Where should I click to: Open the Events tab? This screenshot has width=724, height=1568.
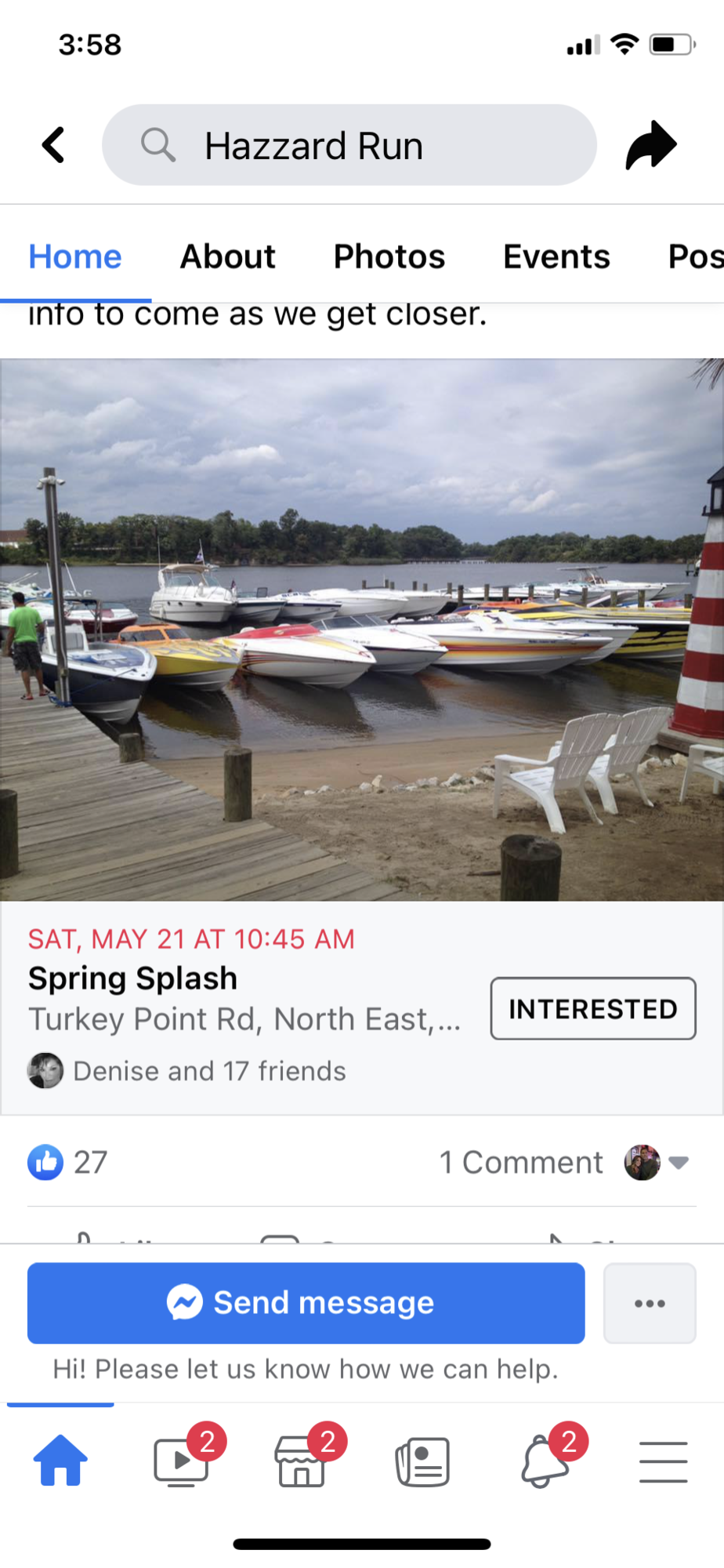556,256
